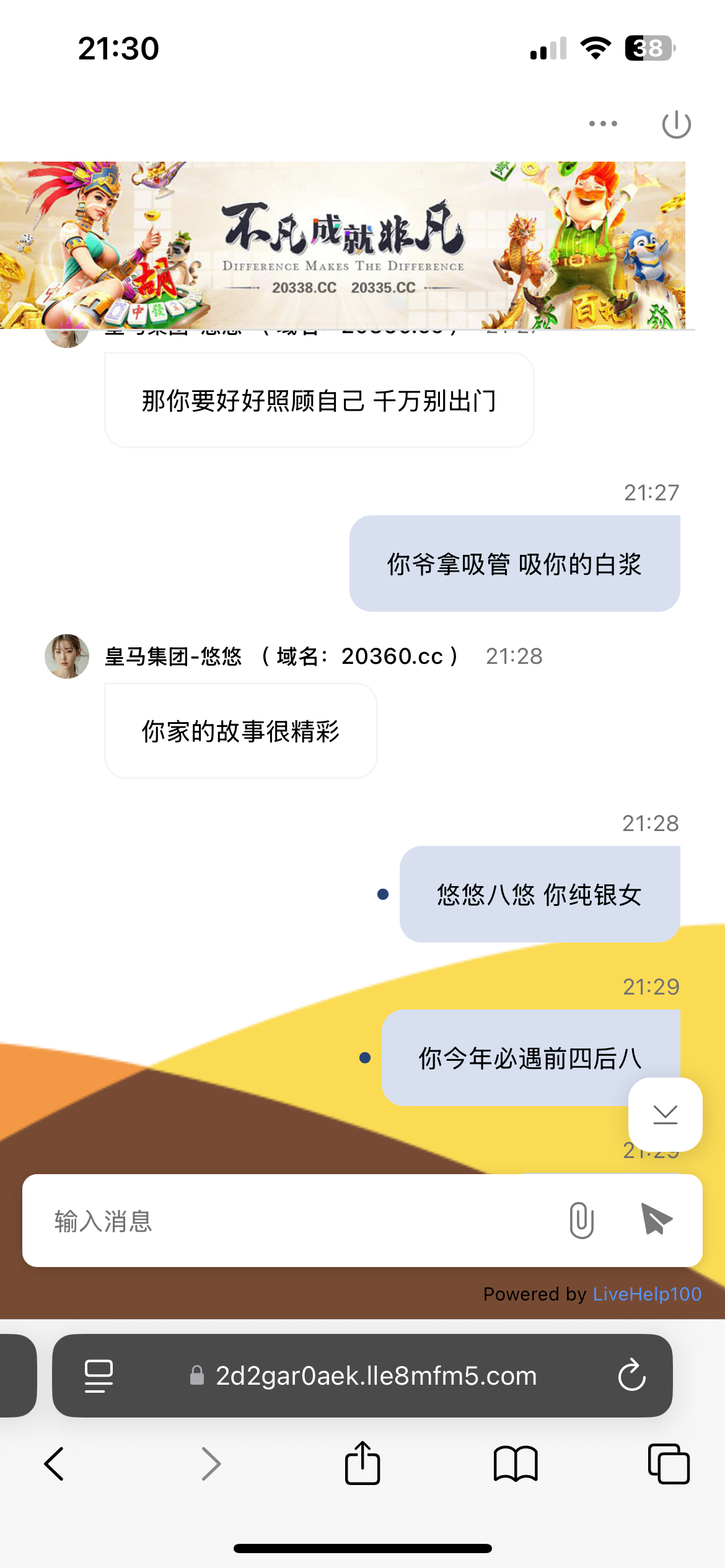Viewport: 725px width, 1568px height.
Task: Go back to previous page
Action: [x=54, y=1464]
